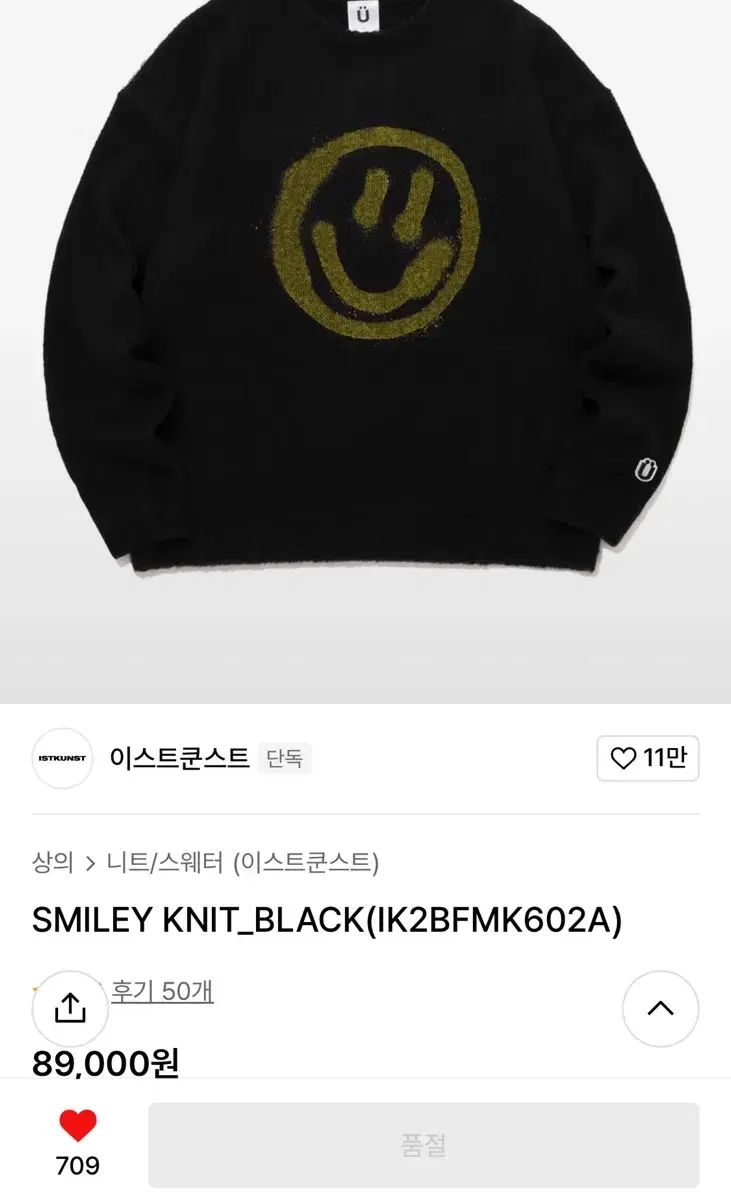This screenshot has height=1200, width=731.
Task: View the 후기 50개 reviews
Action: click(x=162, y=991)
